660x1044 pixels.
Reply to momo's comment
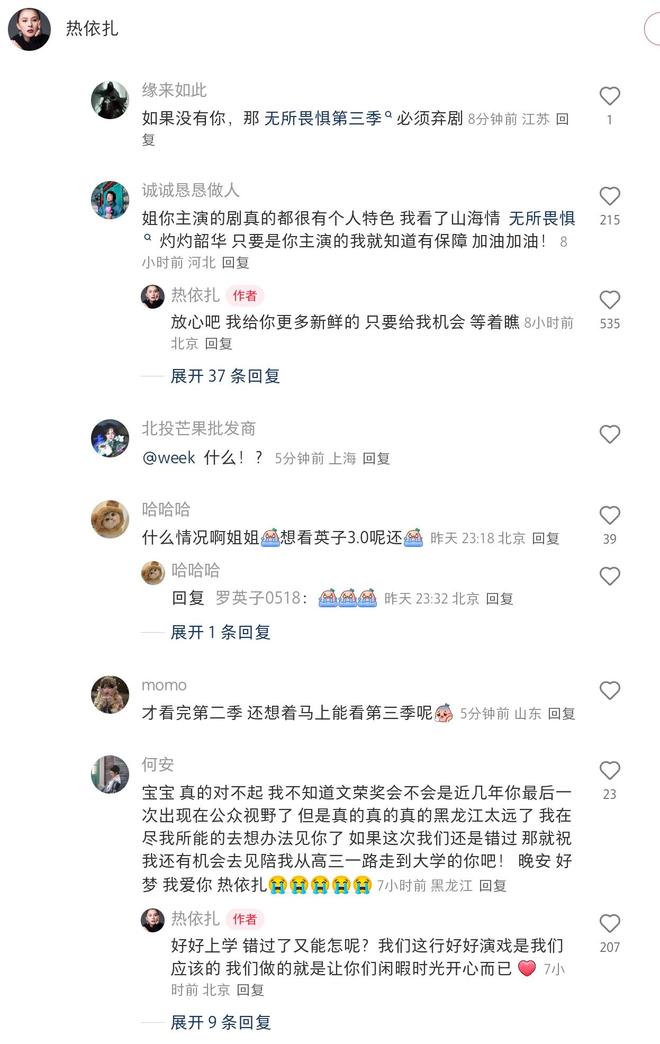(x=561, y=714)
